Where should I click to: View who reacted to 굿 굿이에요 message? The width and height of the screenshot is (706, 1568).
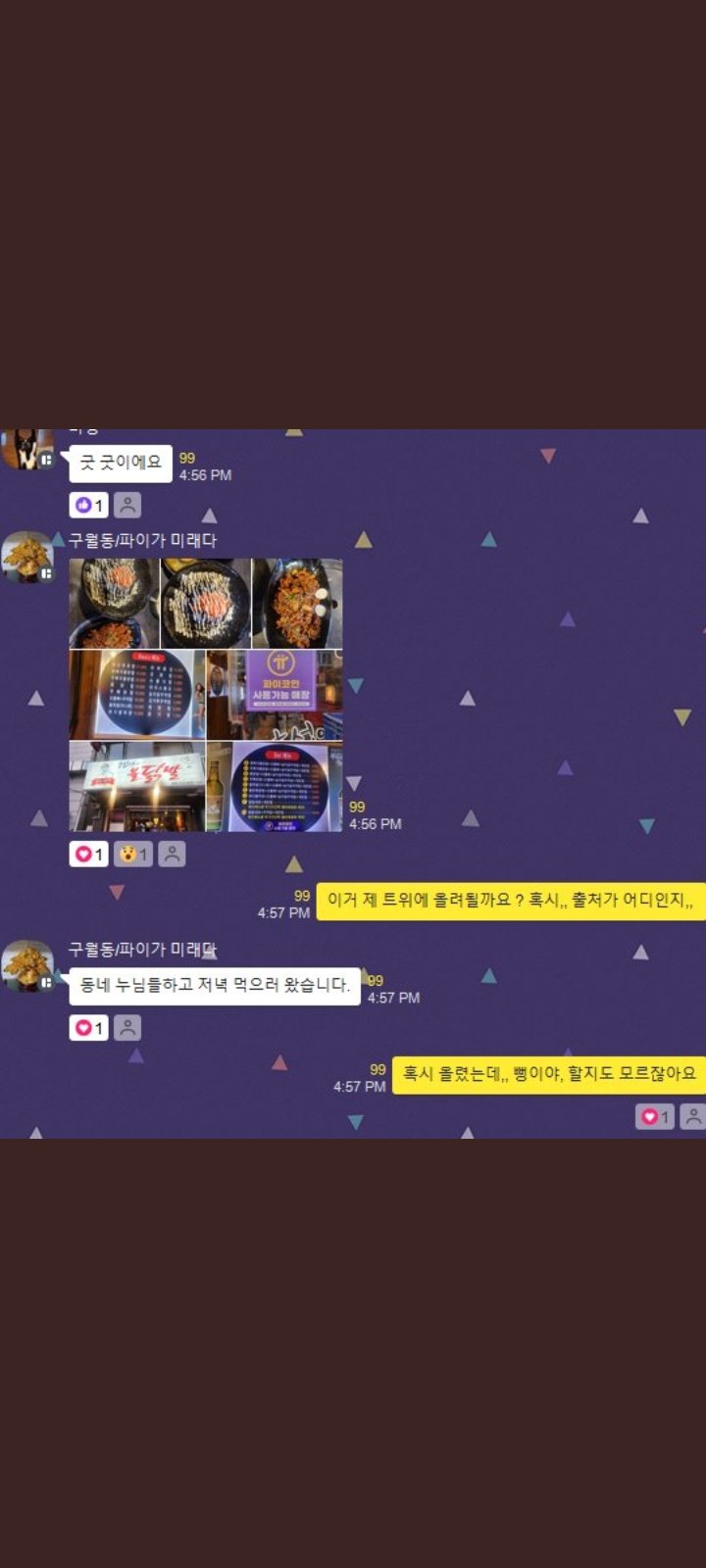[x=127, y=505]
